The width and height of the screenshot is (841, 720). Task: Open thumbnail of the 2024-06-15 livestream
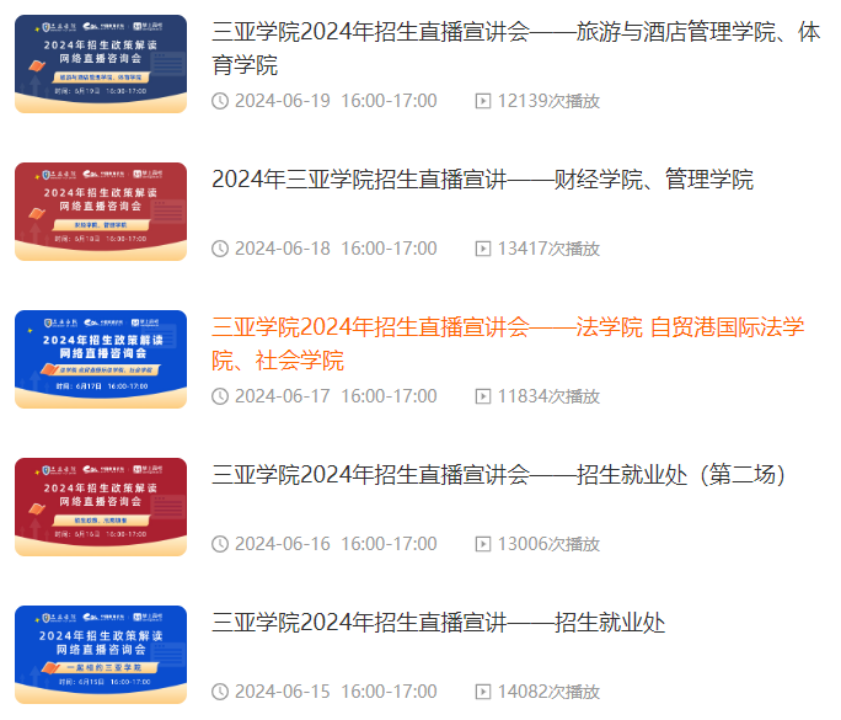click(101, 654)
